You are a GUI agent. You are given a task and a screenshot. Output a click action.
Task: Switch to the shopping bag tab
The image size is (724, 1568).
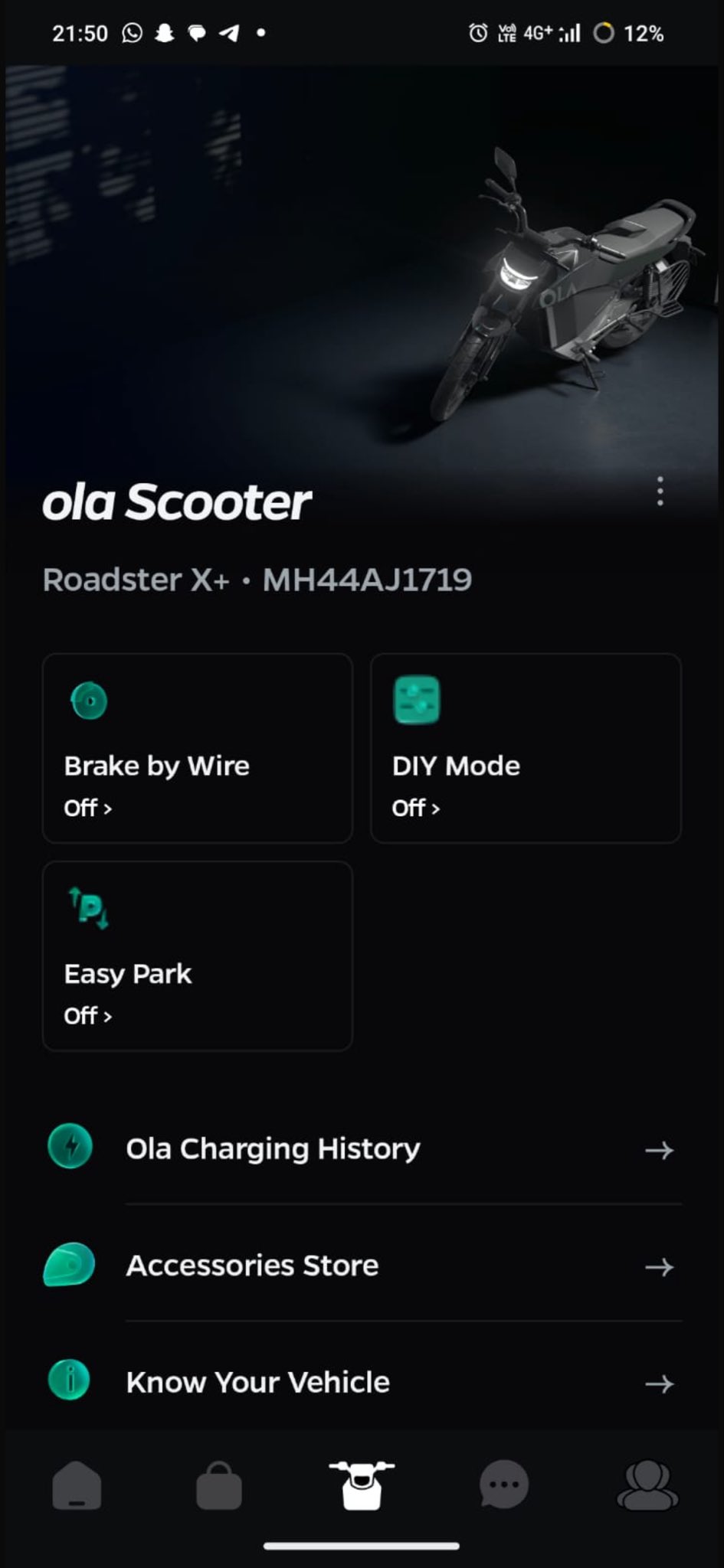219,1485
